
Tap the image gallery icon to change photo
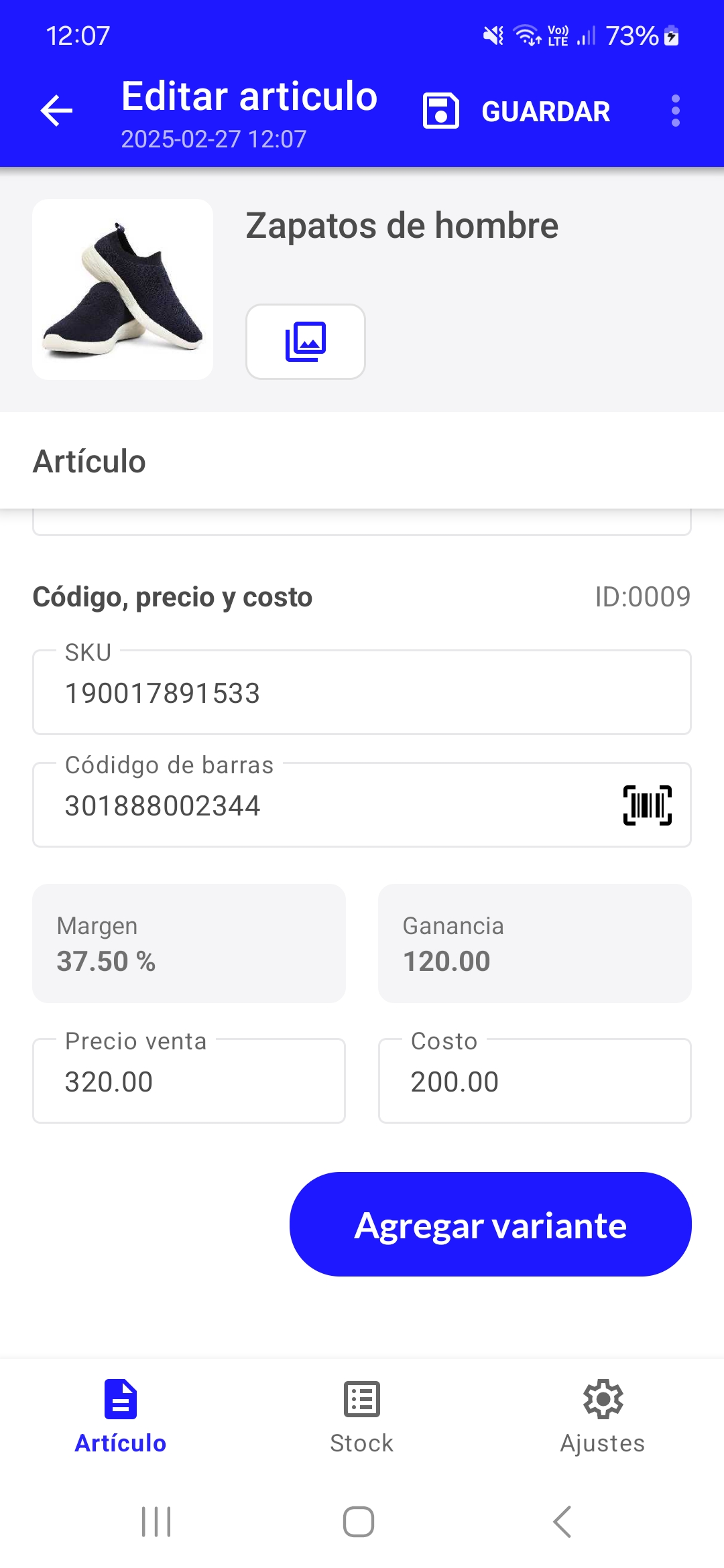tap(306, 342)
